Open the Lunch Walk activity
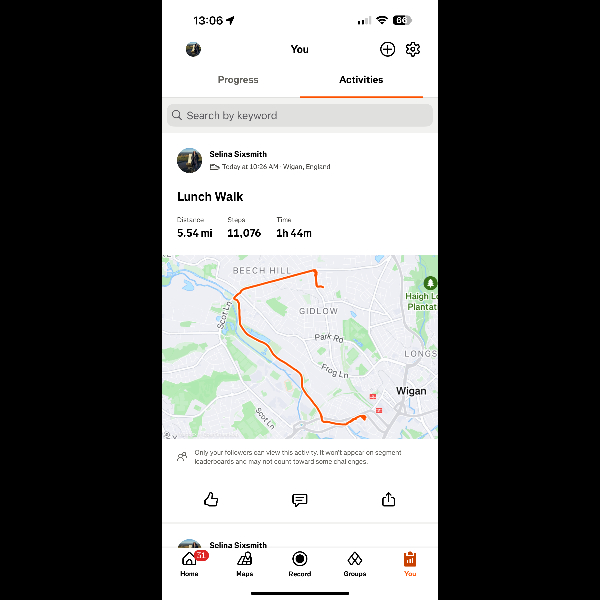Viewport: 600px width, 600px height. pos(210,197)
